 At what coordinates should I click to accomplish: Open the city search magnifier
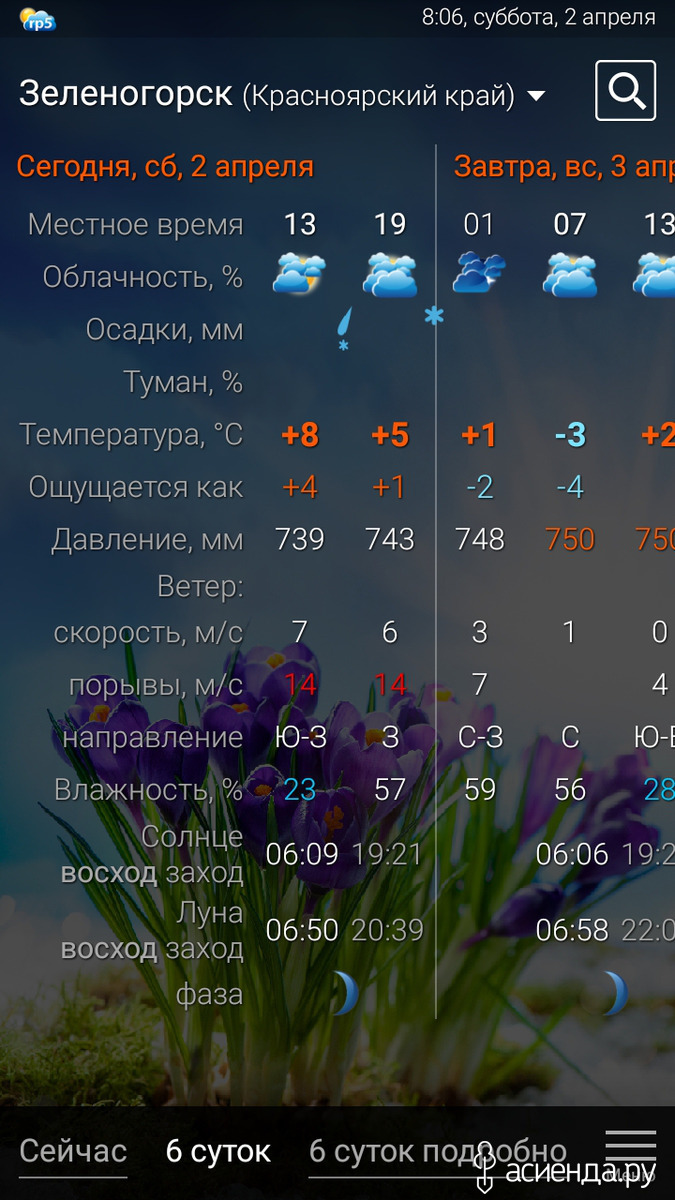[626, 91]
